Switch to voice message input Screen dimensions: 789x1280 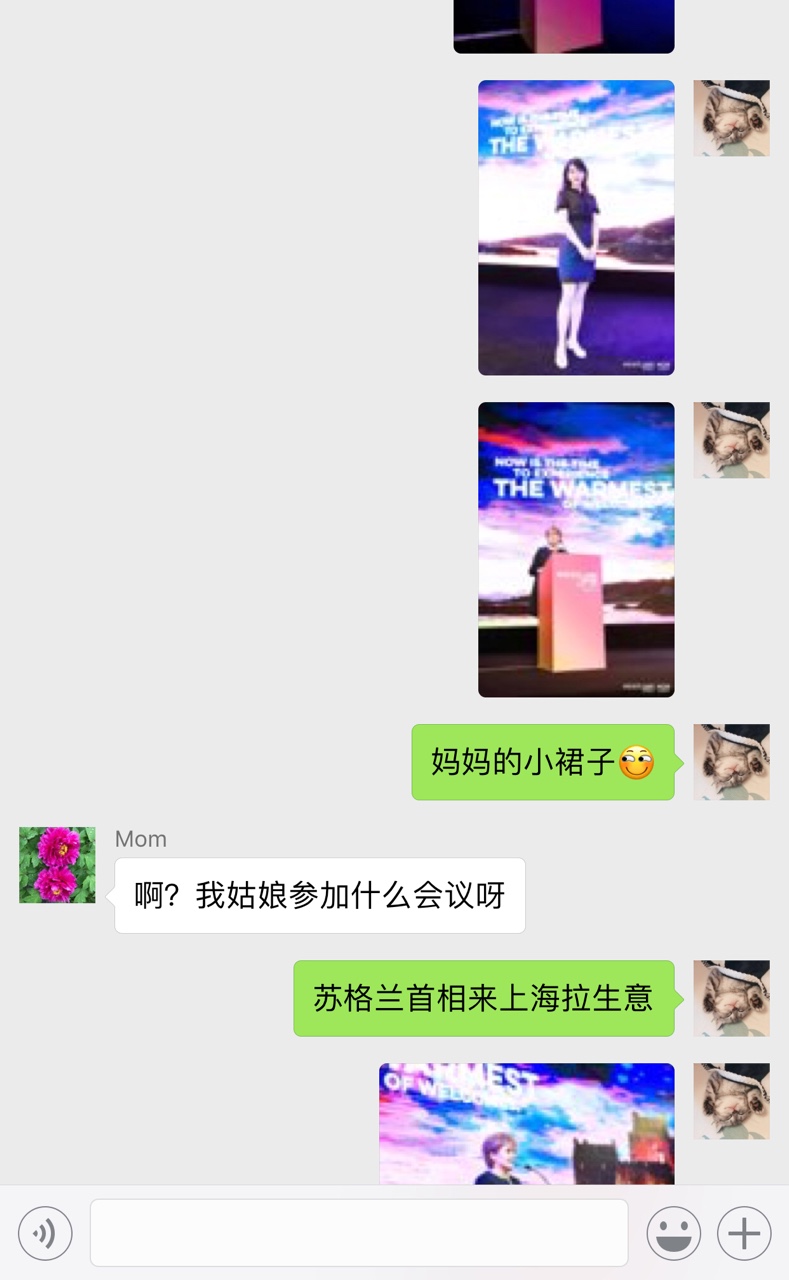[x=45, y=1233]
